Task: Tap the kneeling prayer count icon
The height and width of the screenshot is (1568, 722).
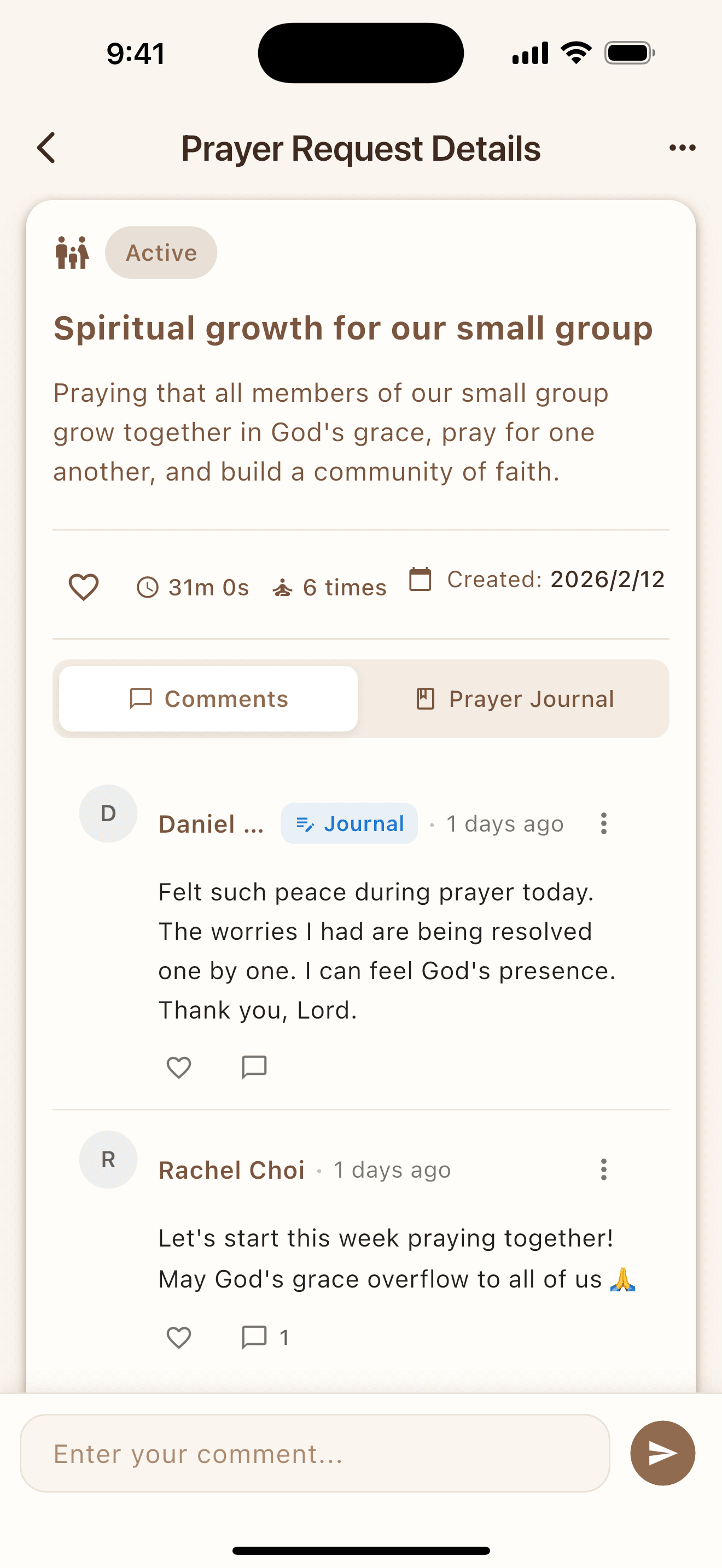Action: 282,586
